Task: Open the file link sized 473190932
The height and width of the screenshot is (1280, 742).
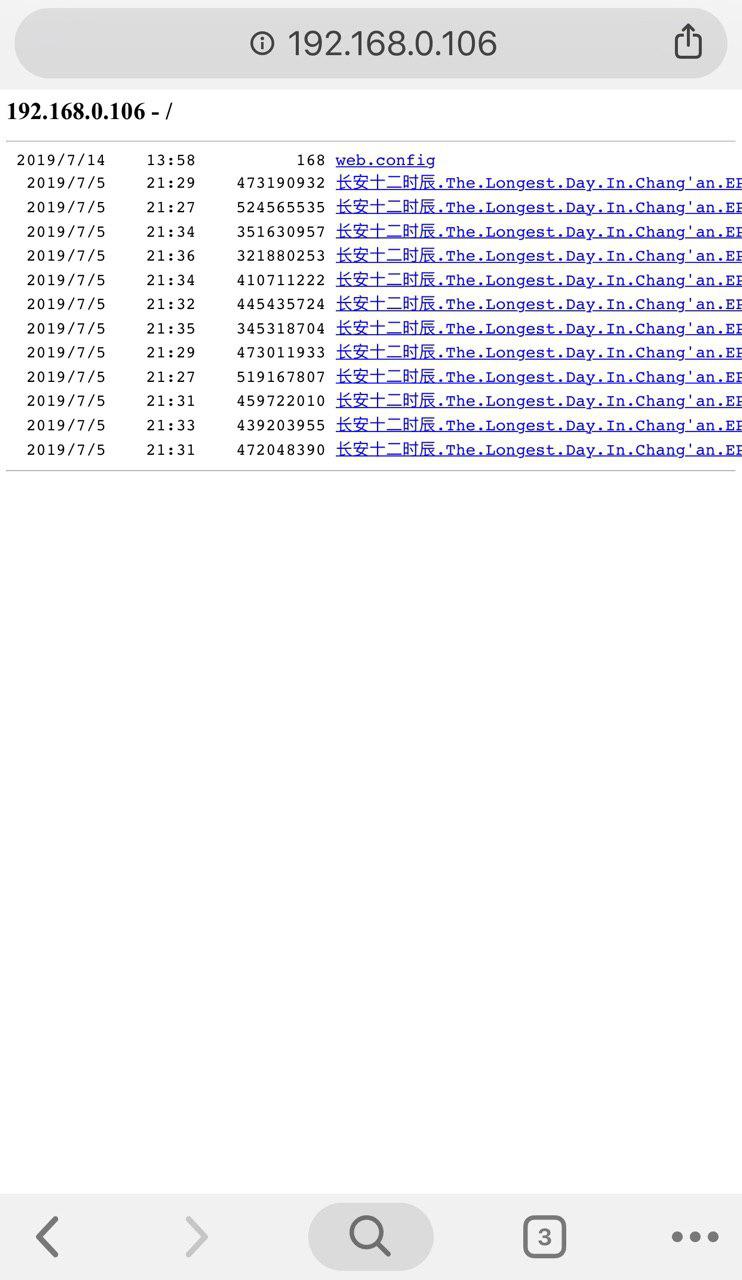Action: tap(538, 183)
